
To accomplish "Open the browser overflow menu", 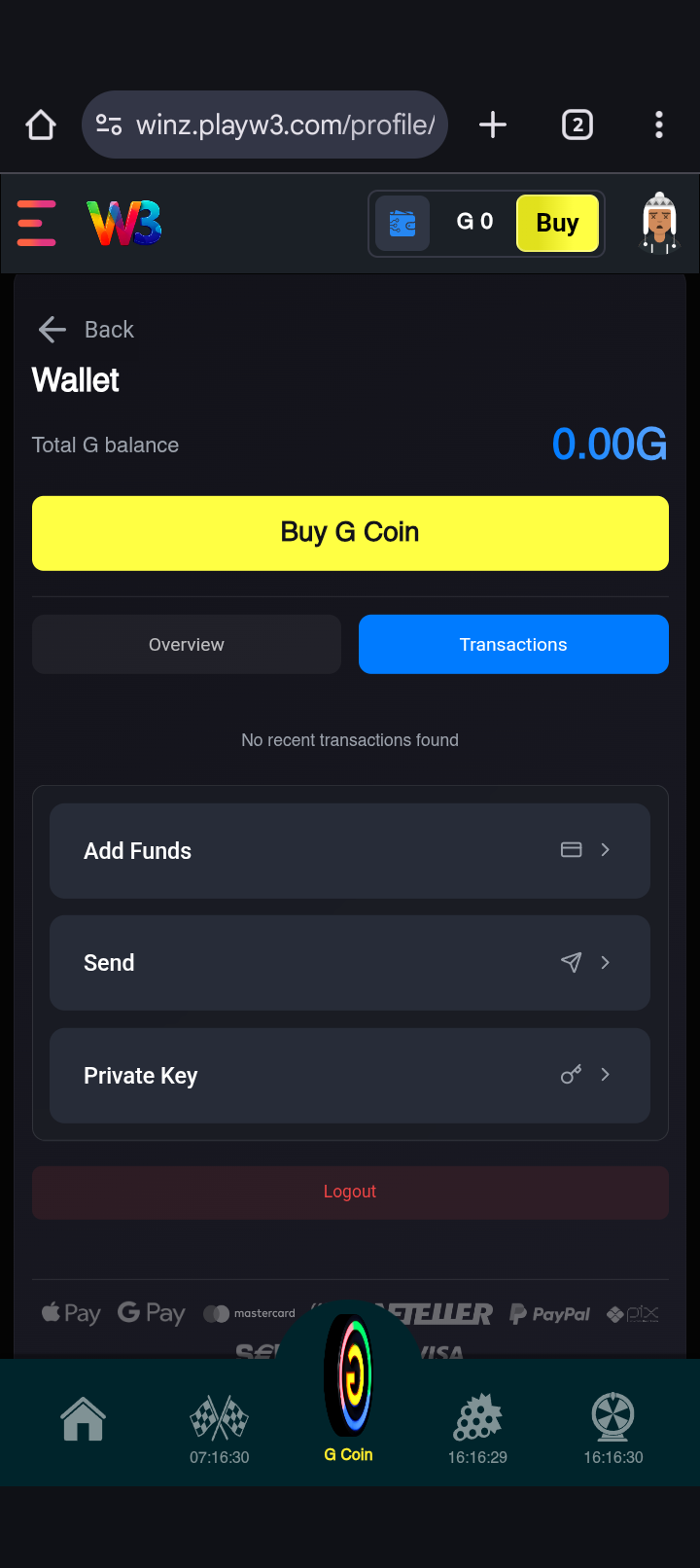I will pyautogui.click(x=659, y=125).
